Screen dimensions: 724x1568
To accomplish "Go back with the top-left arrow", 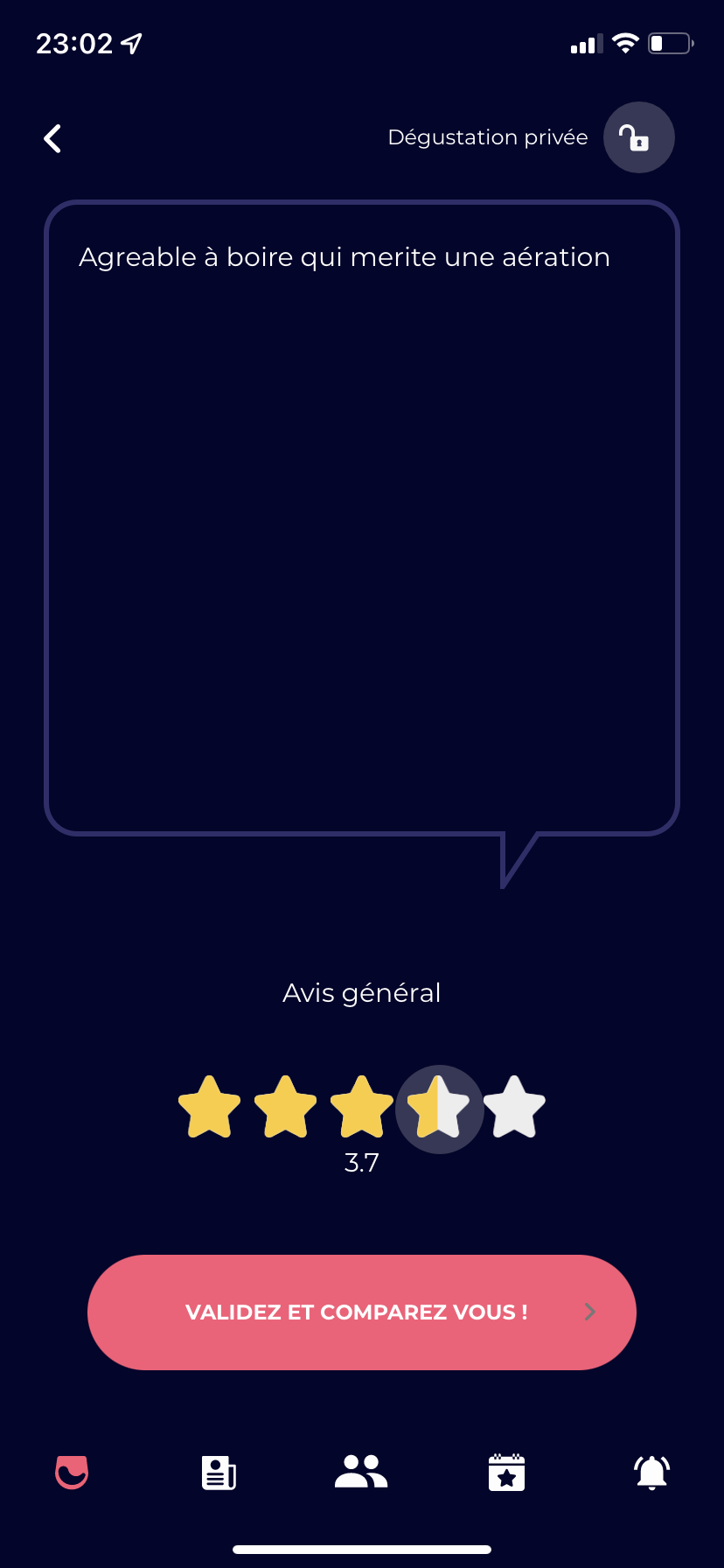I will (53, 138).
